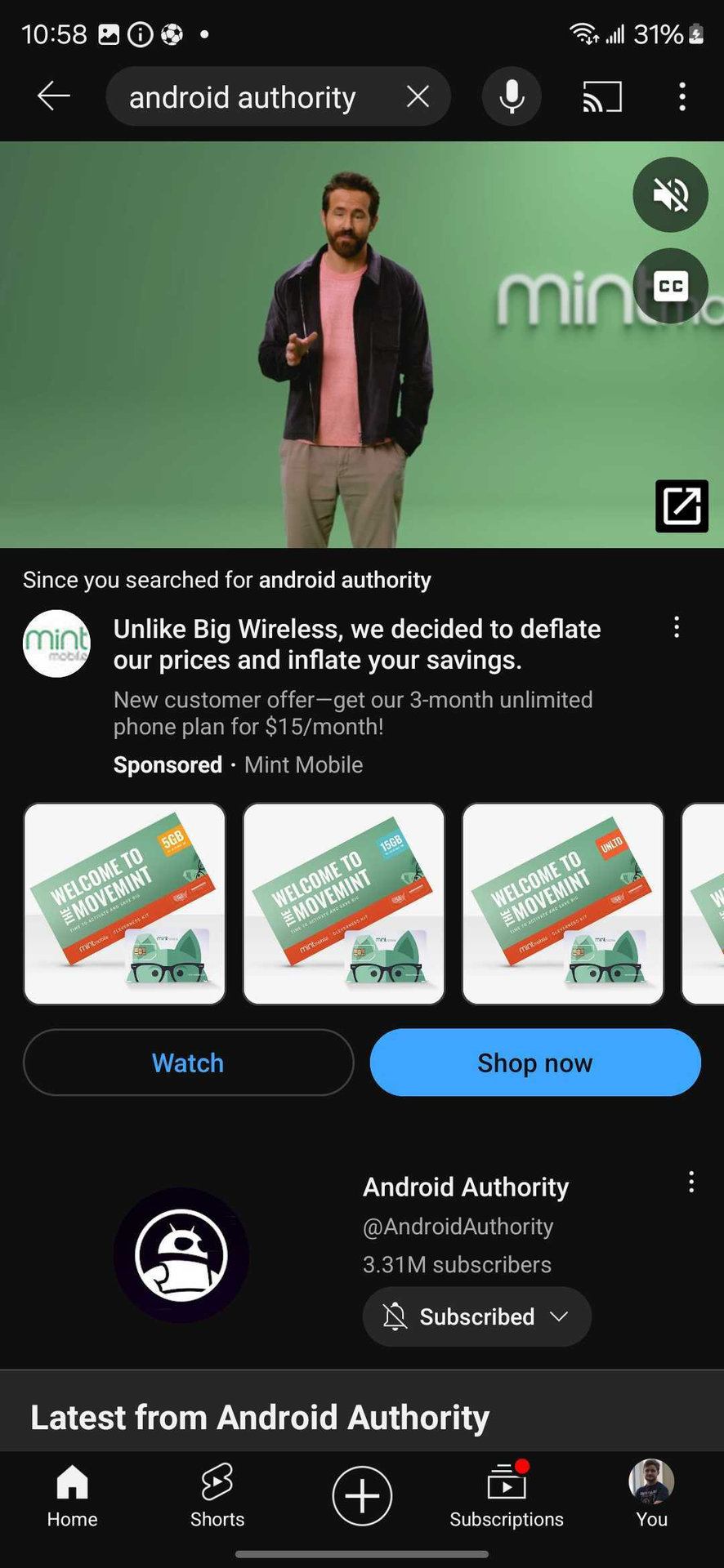Toggle closed captions on the ad
The image size is (724, 1568).
point(670,286)
